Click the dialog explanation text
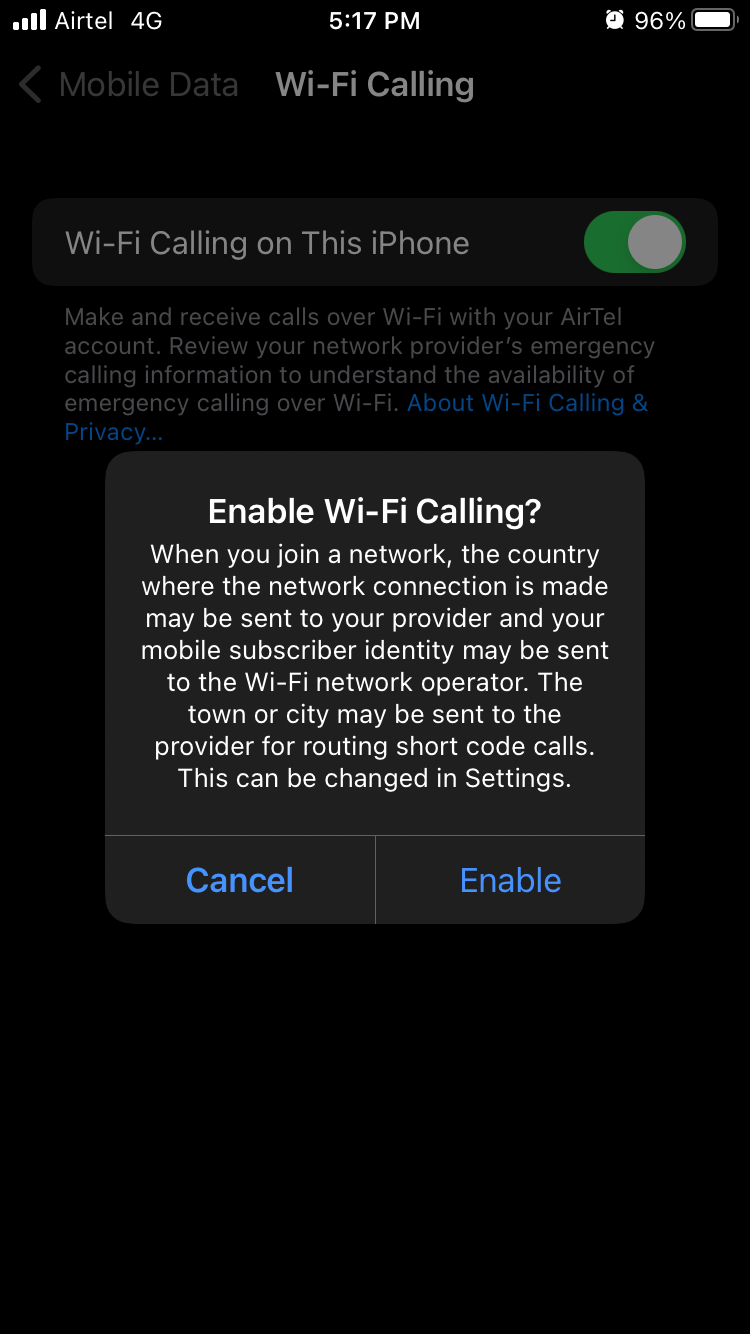 tap(374, 665)
